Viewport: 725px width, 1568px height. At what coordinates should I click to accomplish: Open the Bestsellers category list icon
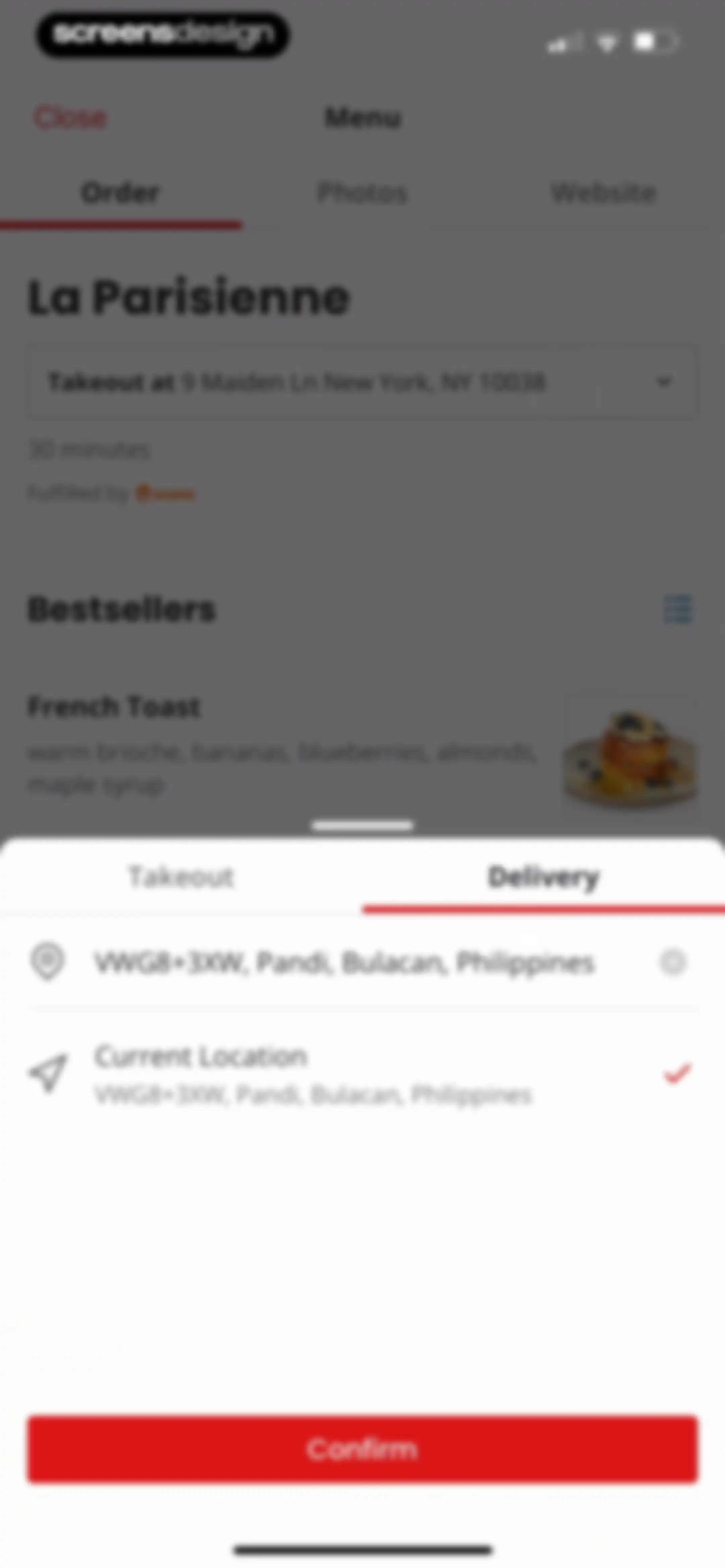pyautogui.click(x=678, y=609)
